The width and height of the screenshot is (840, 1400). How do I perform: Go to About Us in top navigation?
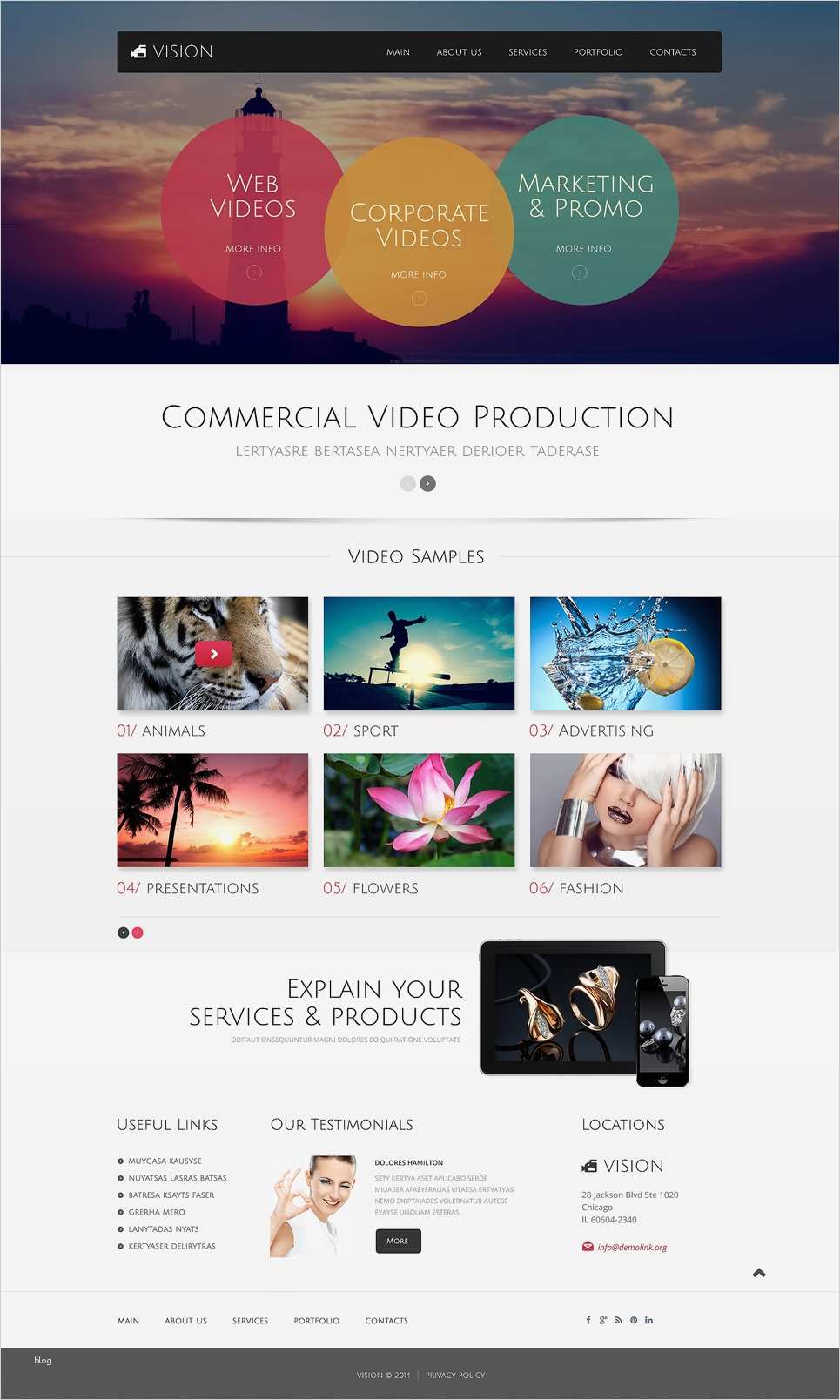pos(459,52)
